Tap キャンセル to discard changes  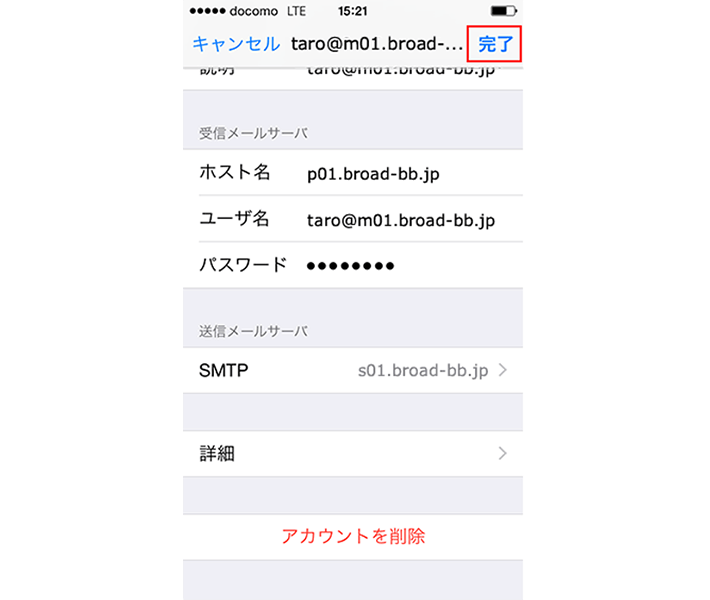235,44
